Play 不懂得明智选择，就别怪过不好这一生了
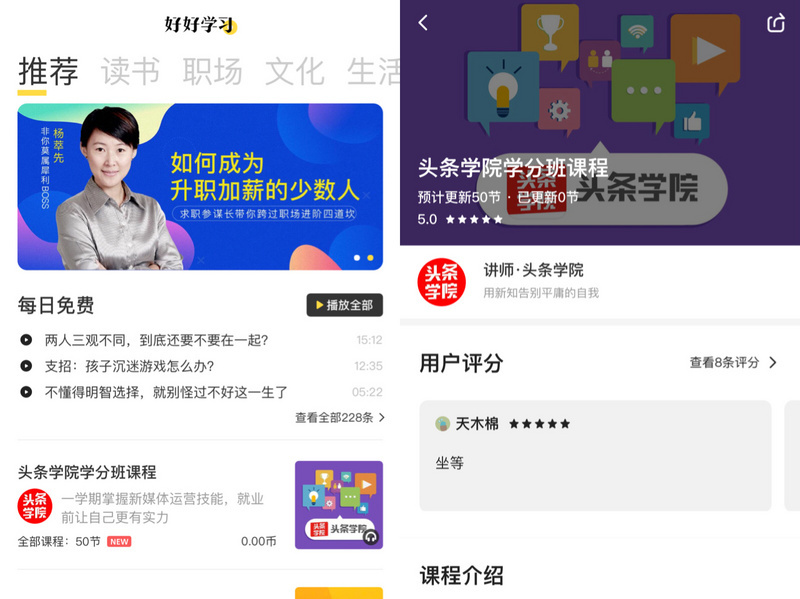 coord(166,392)
